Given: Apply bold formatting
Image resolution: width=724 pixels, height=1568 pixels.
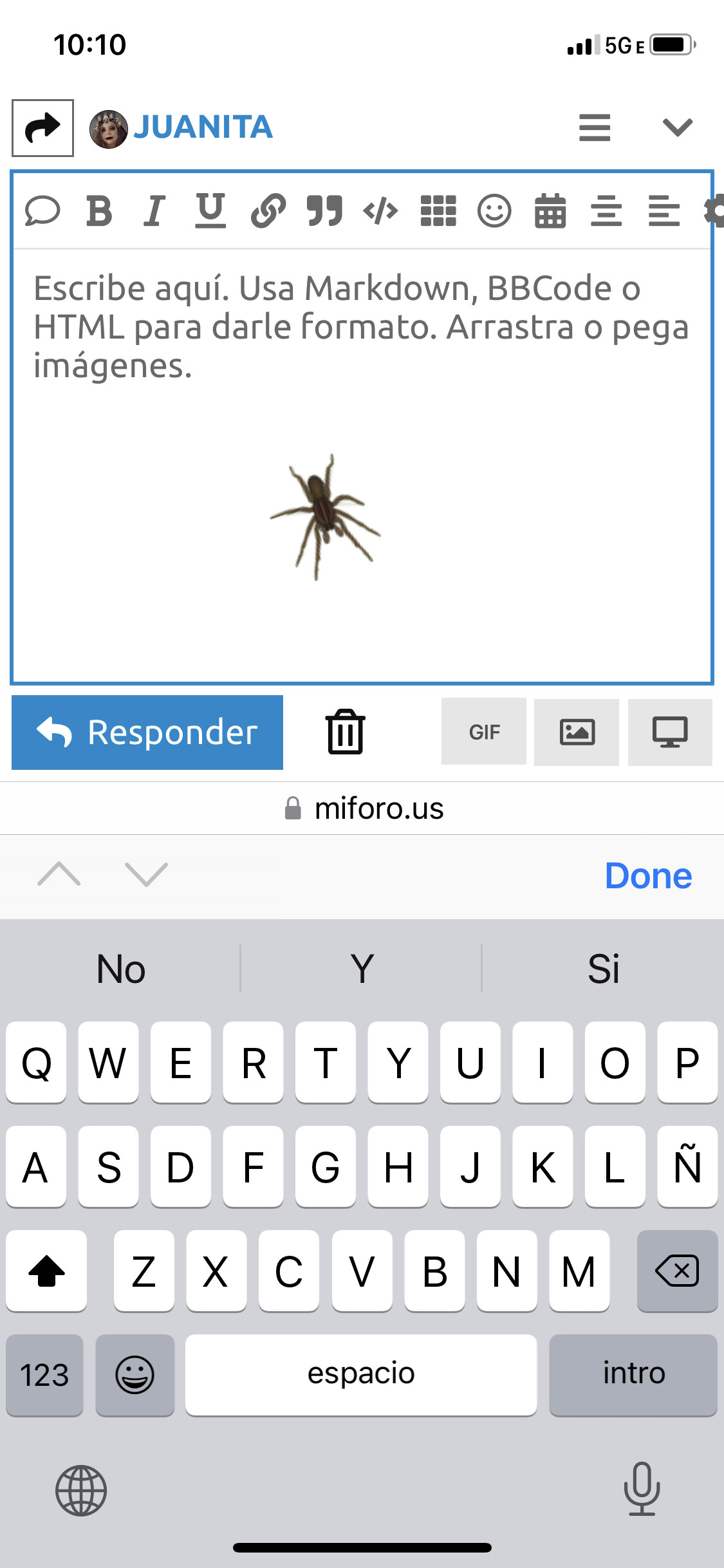Looking at the screenshot, I should click(99, 211).
